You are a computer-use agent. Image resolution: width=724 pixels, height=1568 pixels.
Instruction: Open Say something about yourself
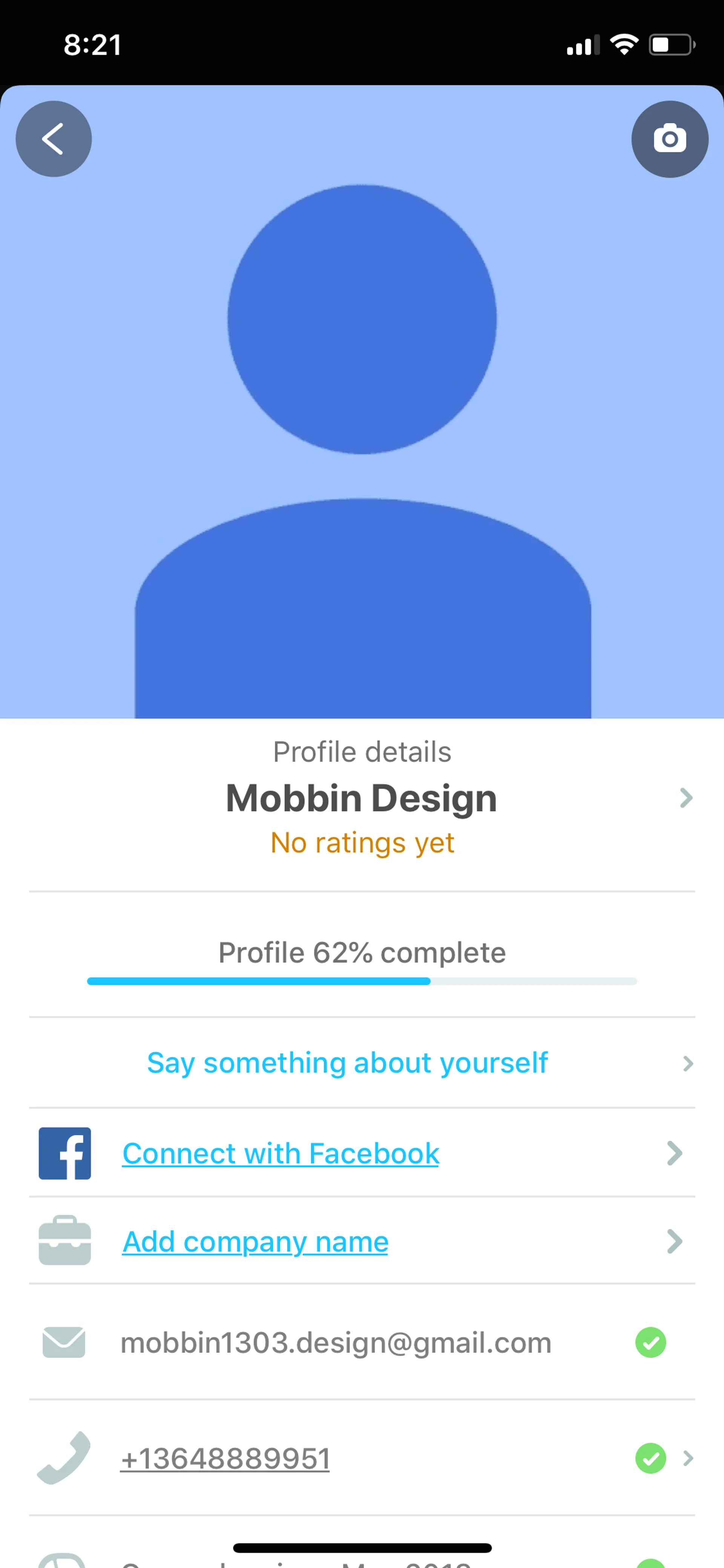347,1063
